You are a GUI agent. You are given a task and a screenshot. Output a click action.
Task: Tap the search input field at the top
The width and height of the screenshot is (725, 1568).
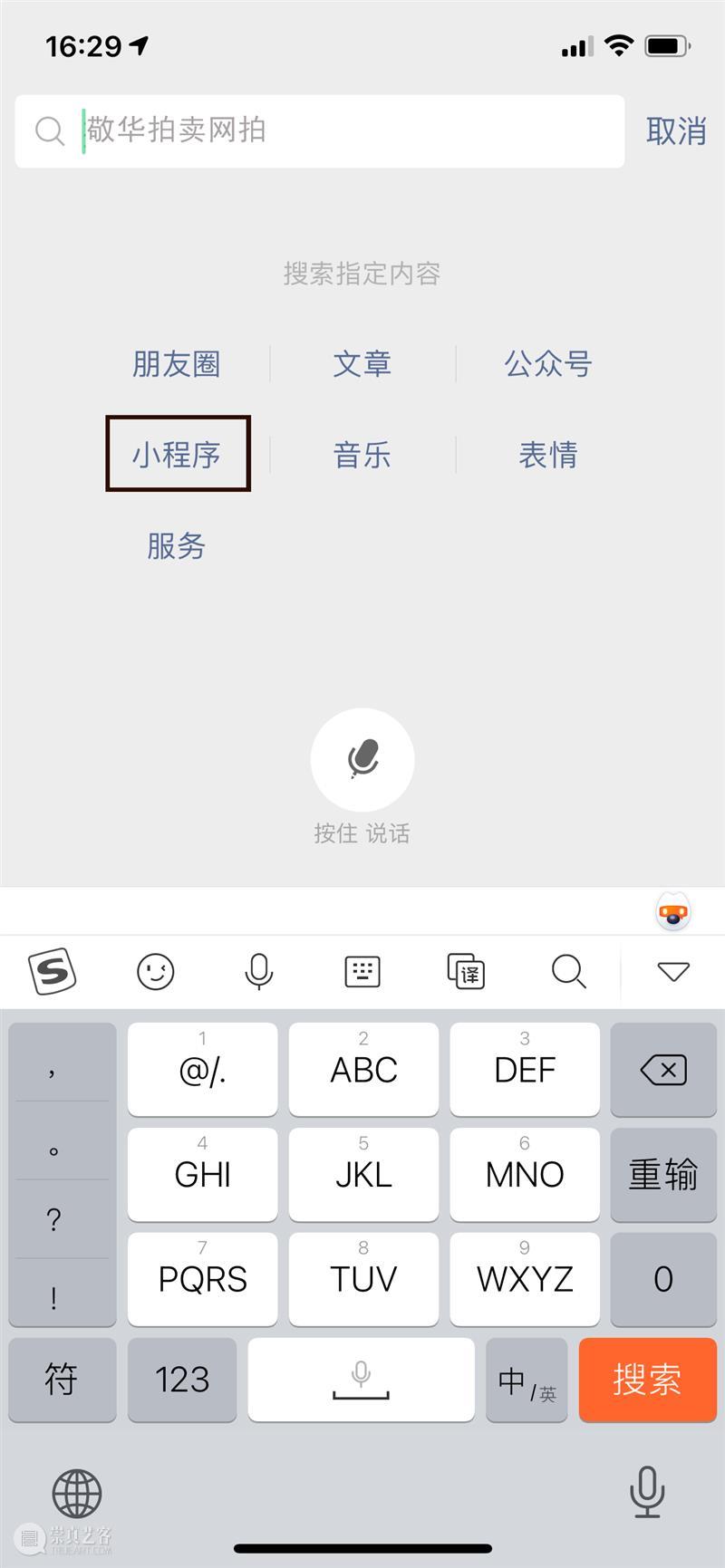pos(317,130)
